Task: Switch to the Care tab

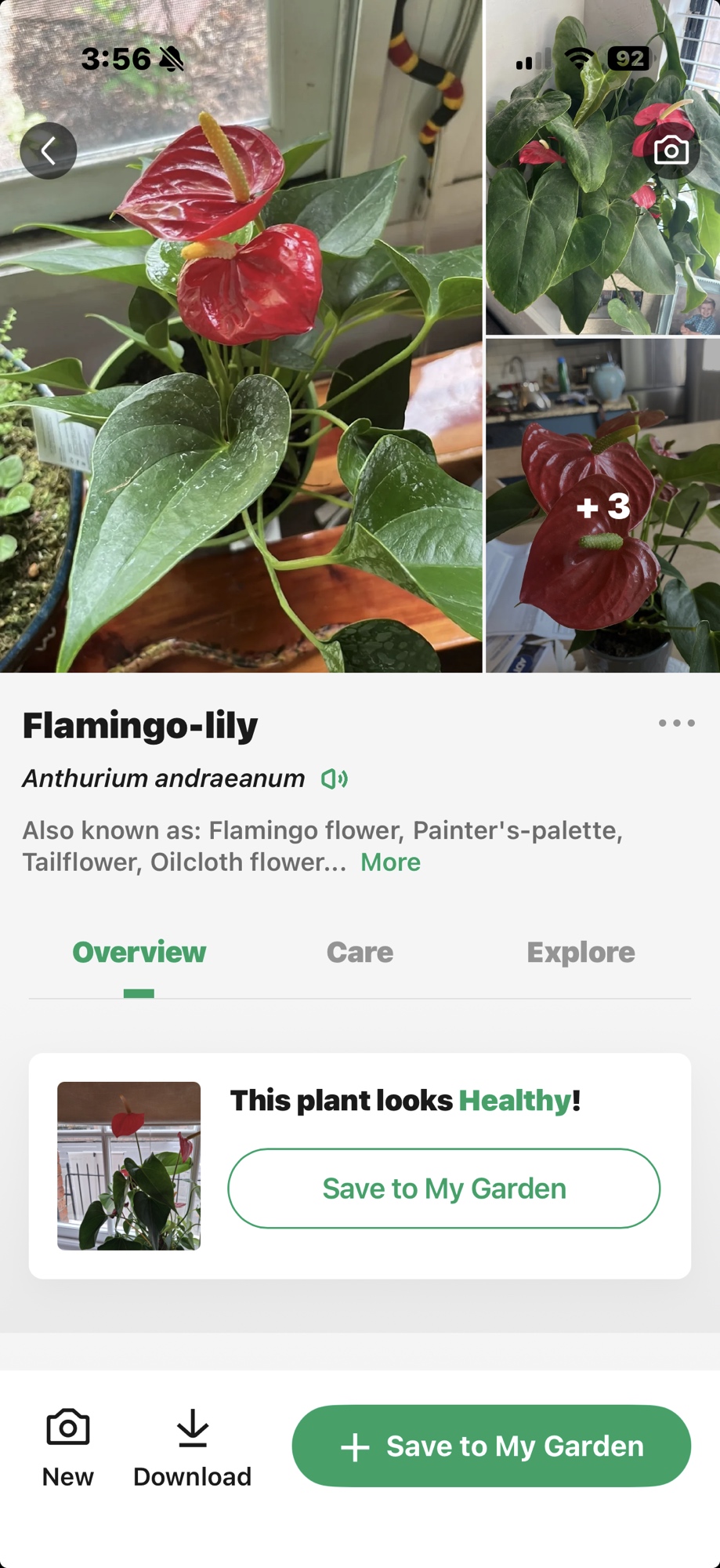Action: (x=360, y=953)
